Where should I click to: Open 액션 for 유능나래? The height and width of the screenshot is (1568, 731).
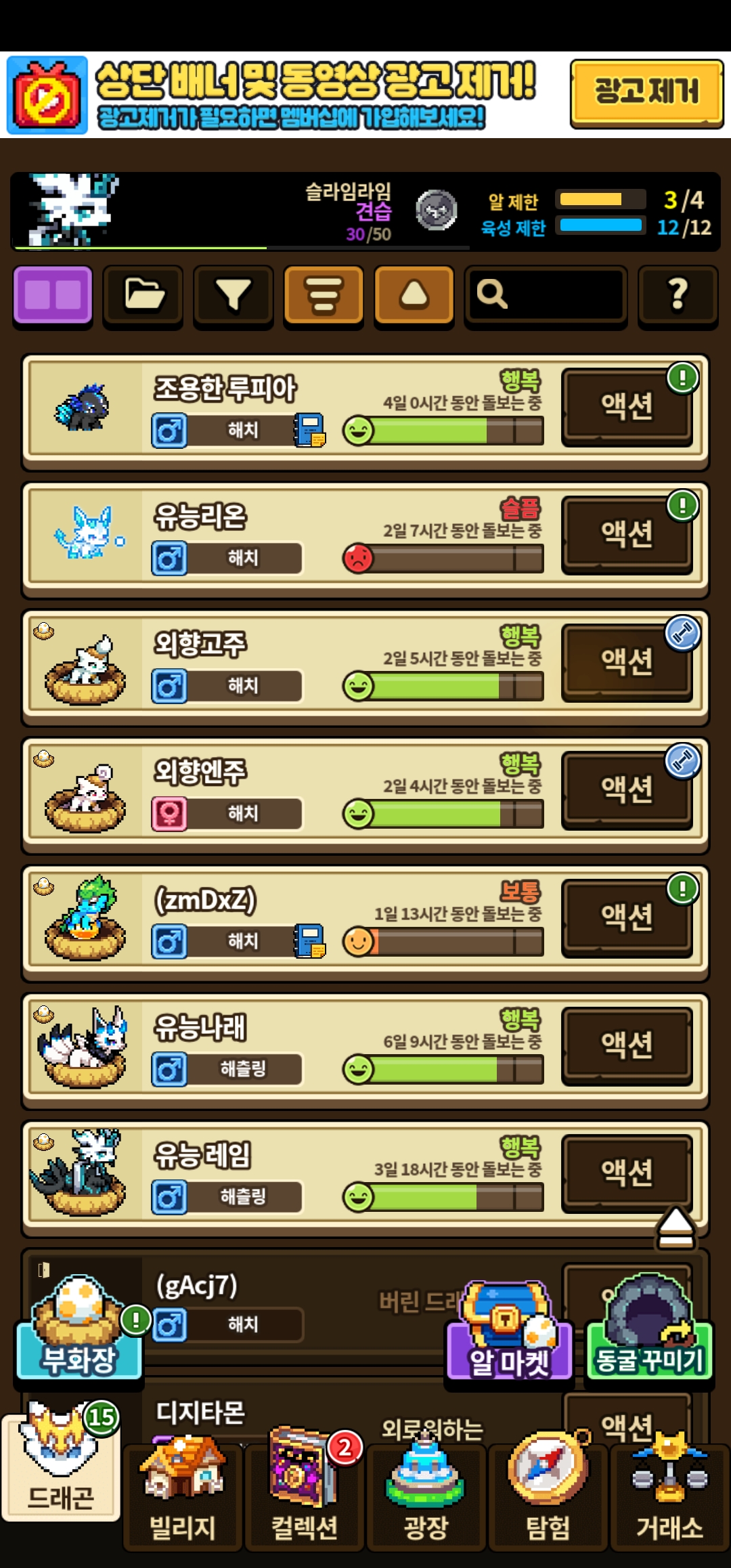point(627,1045)
